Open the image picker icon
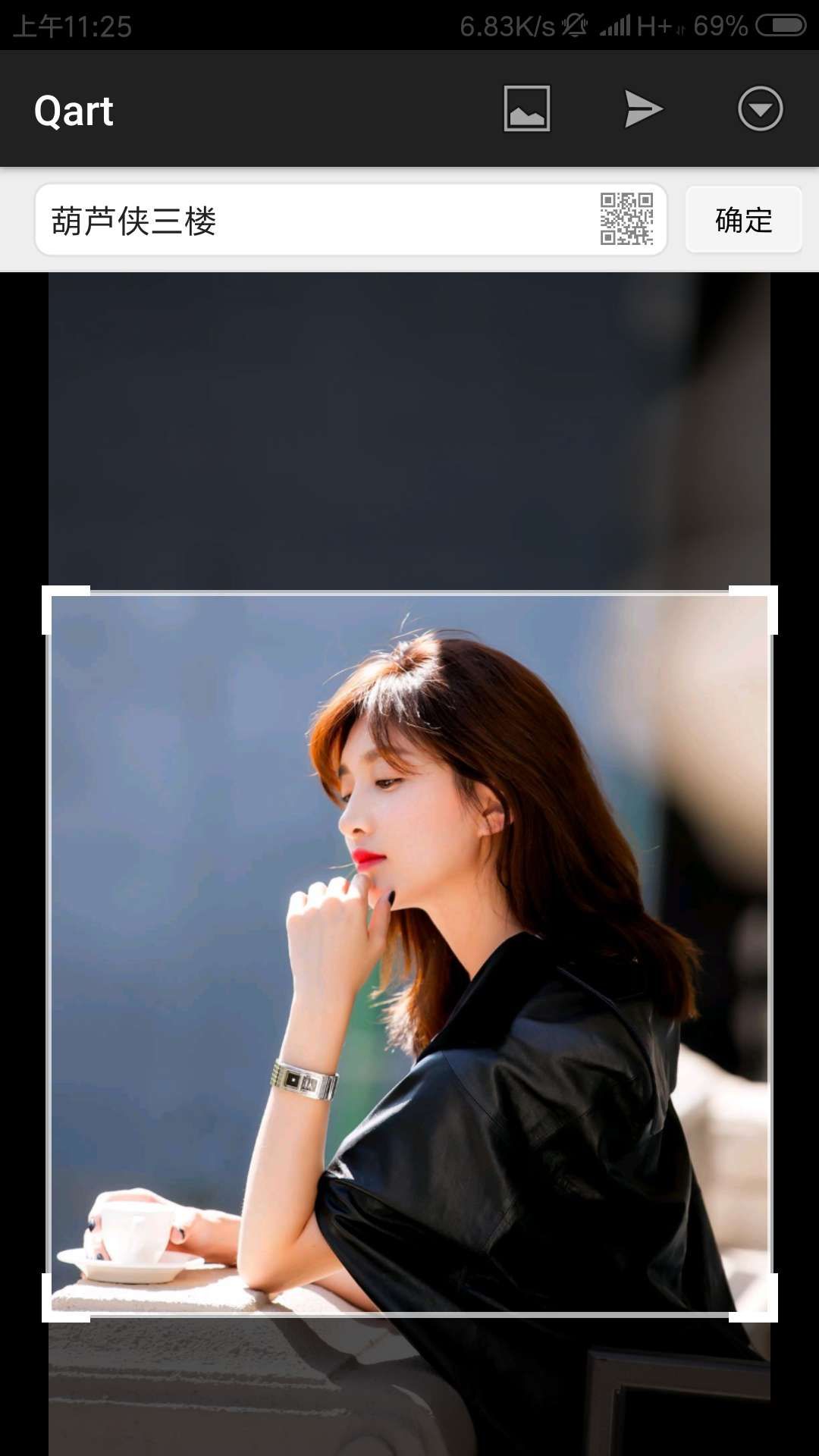Screen dimensions: 819x1456 pos(527,108)
